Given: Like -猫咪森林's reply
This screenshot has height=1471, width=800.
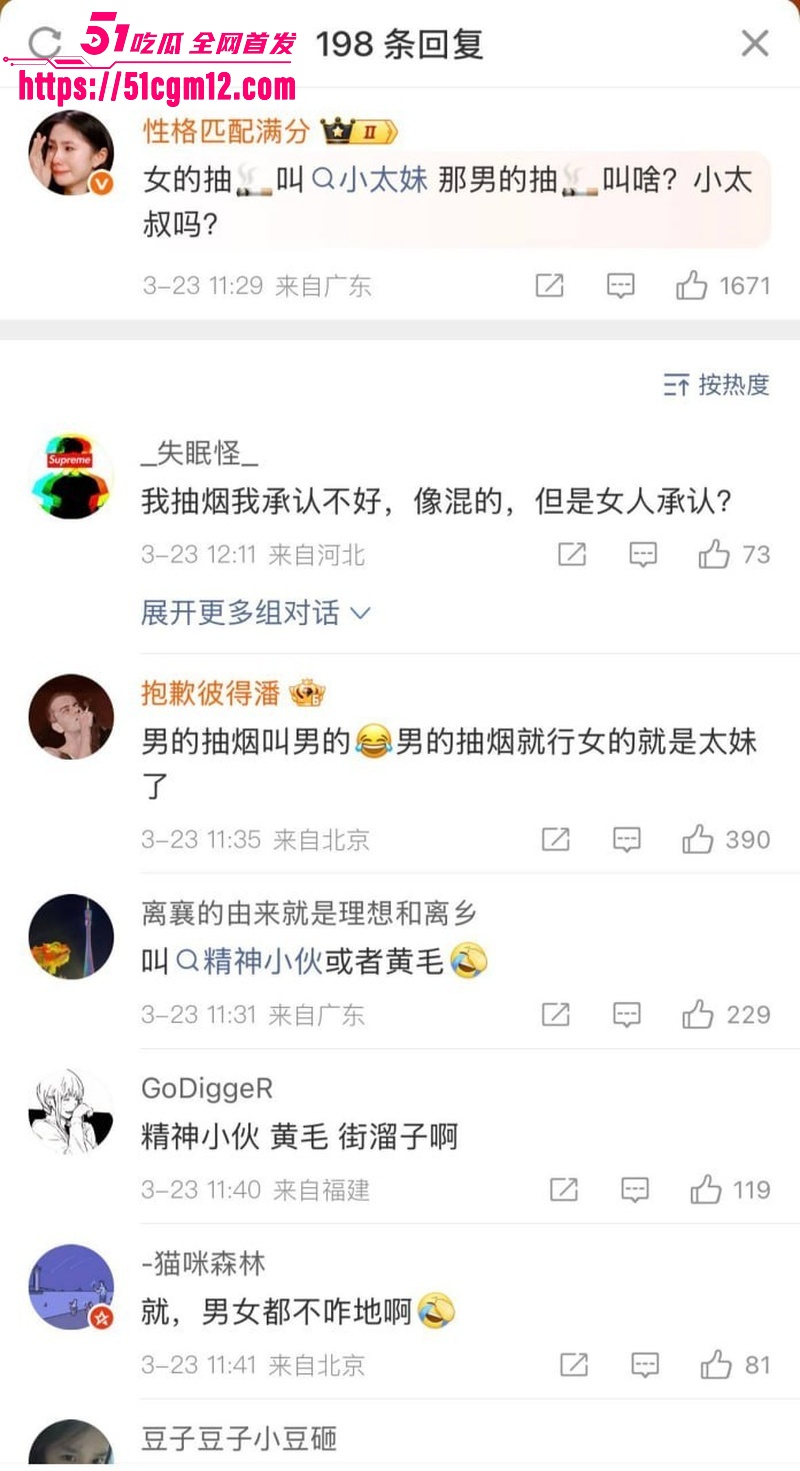Looking at the screenshot, I should pyautogui.click(x=735, y=1364).
